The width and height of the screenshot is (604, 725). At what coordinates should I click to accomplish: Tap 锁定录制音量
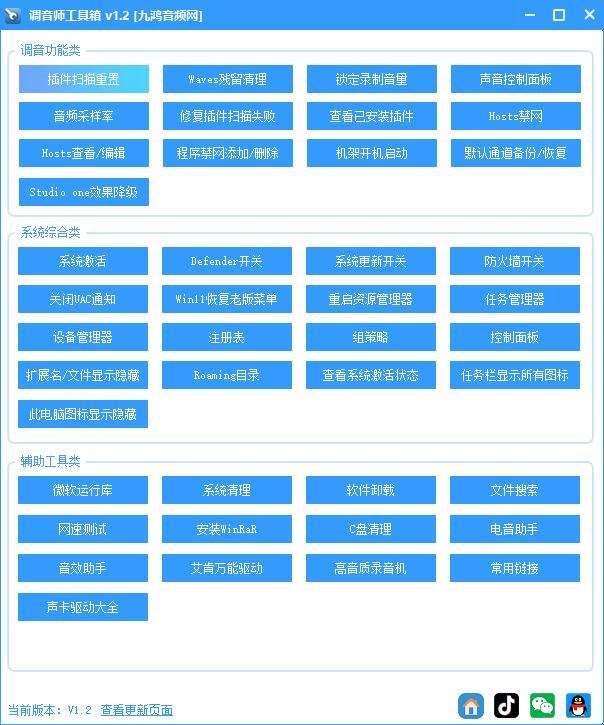371,79
